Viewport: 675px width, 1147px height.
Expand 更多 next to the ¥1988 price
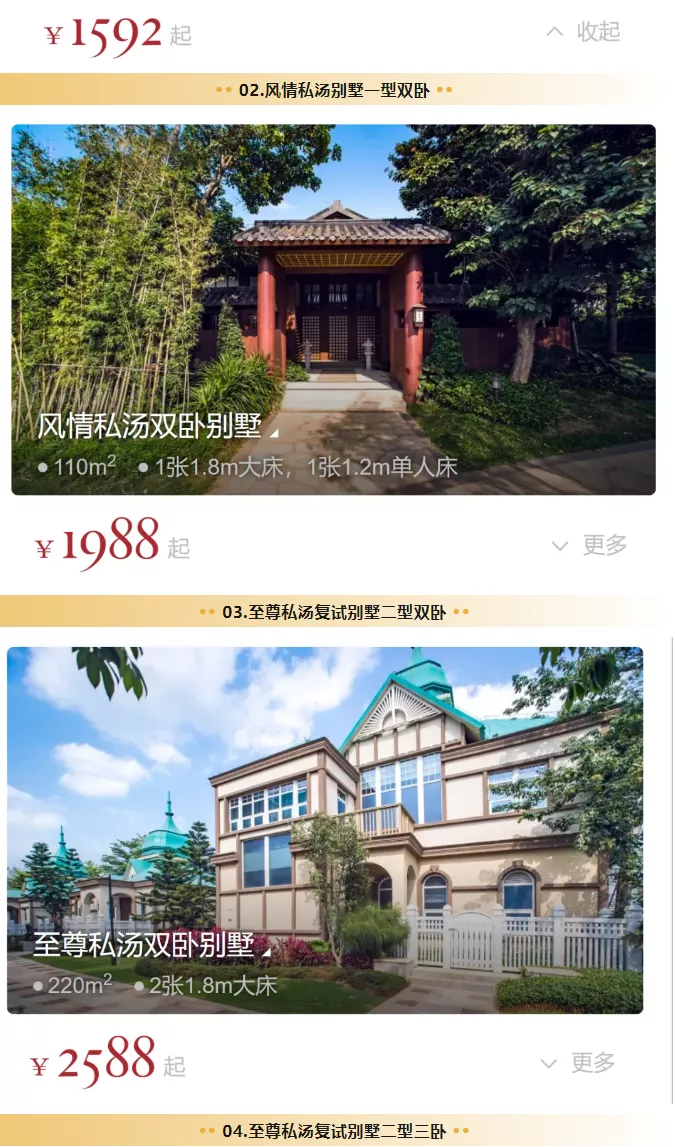point(590,546)
